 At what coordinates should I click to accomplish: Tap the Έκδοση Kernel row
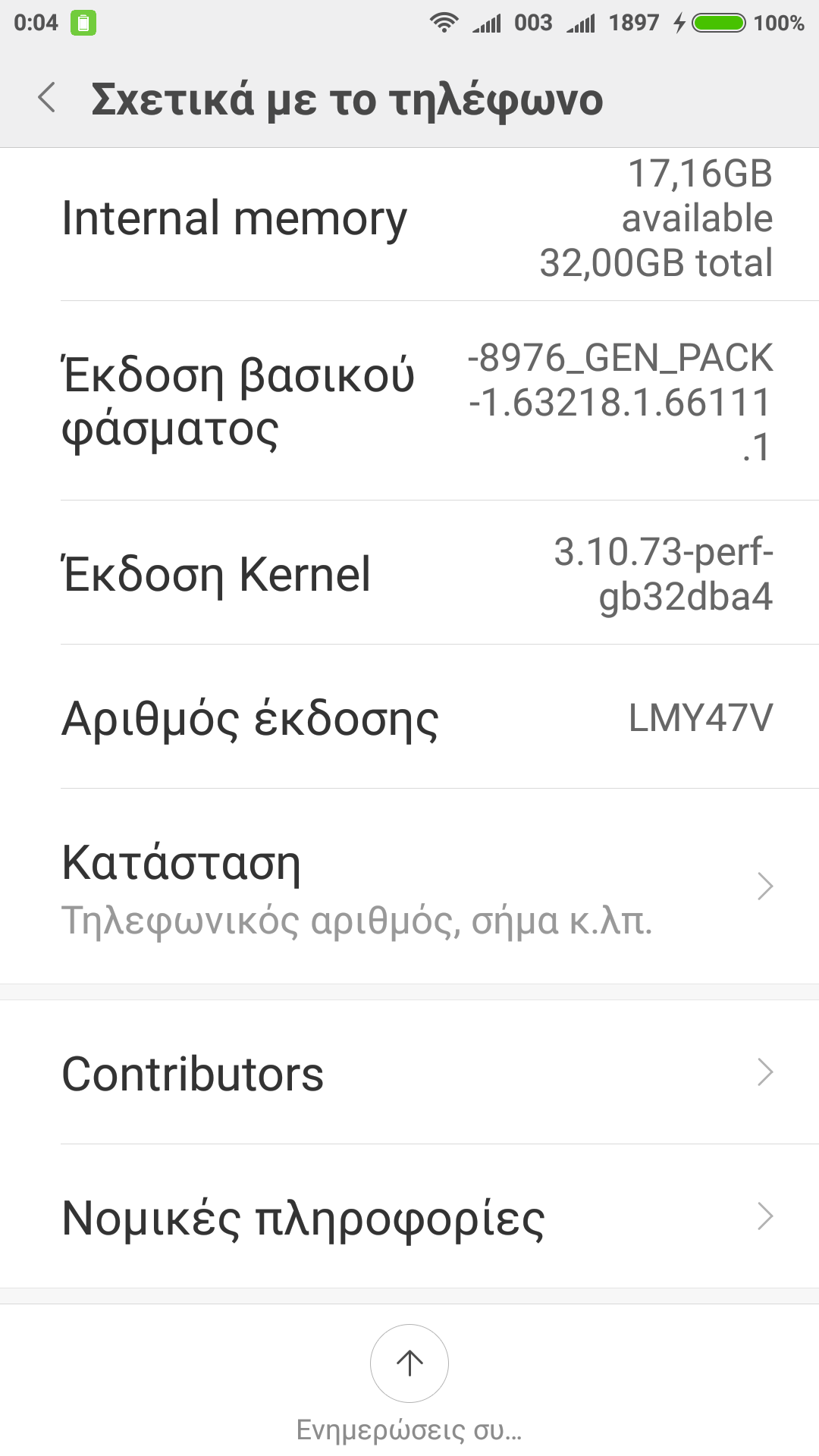coord(409,573)
